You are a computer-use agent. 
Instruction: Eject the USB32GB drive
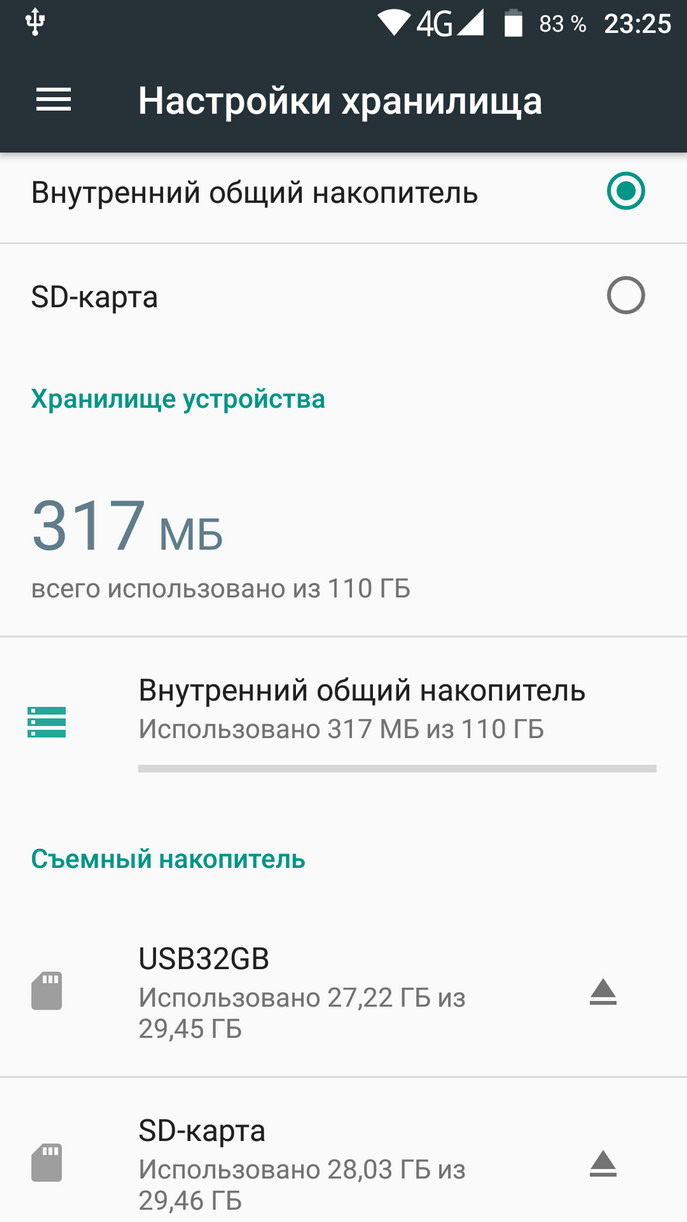pos(603,992)
